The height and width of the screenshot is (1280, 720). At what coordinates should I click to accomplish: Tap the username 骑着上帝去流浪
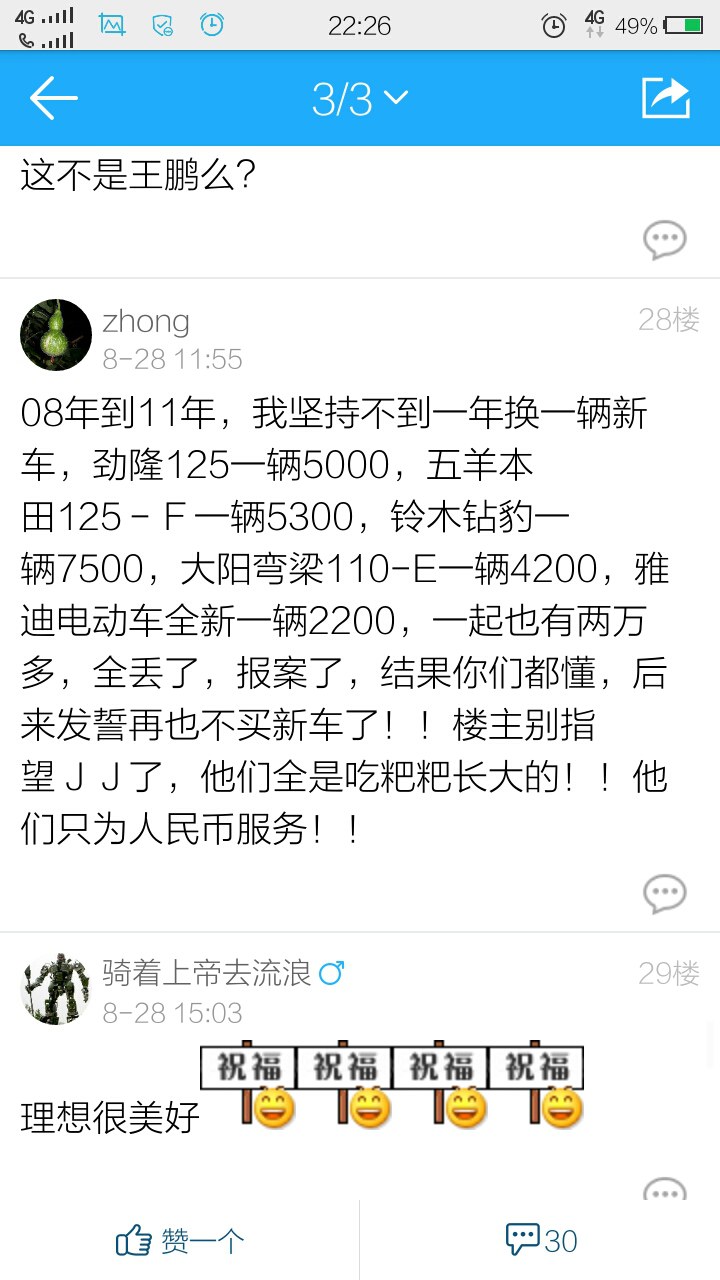click(x=207, y=973)
